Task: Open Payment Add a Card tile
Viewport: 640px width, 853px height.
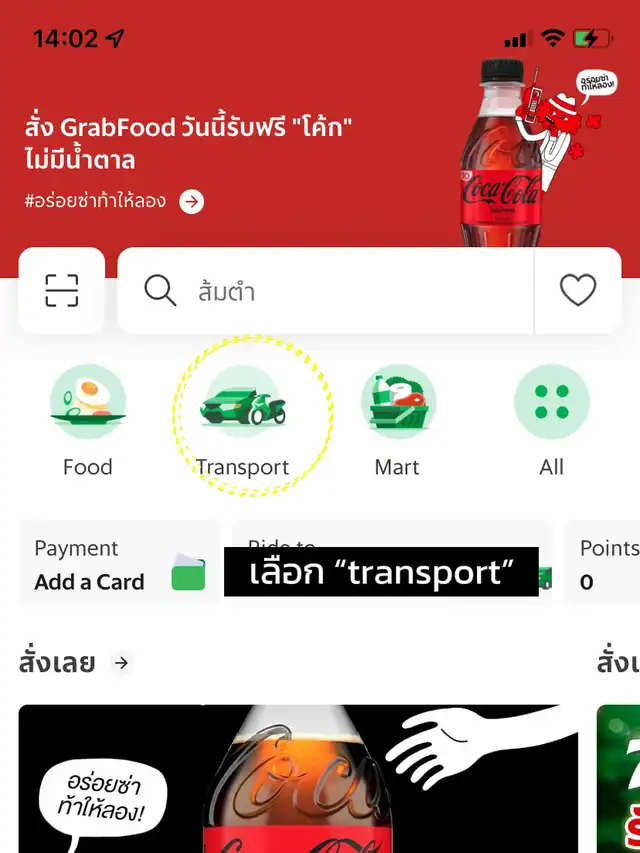Action: pos(118,565)
